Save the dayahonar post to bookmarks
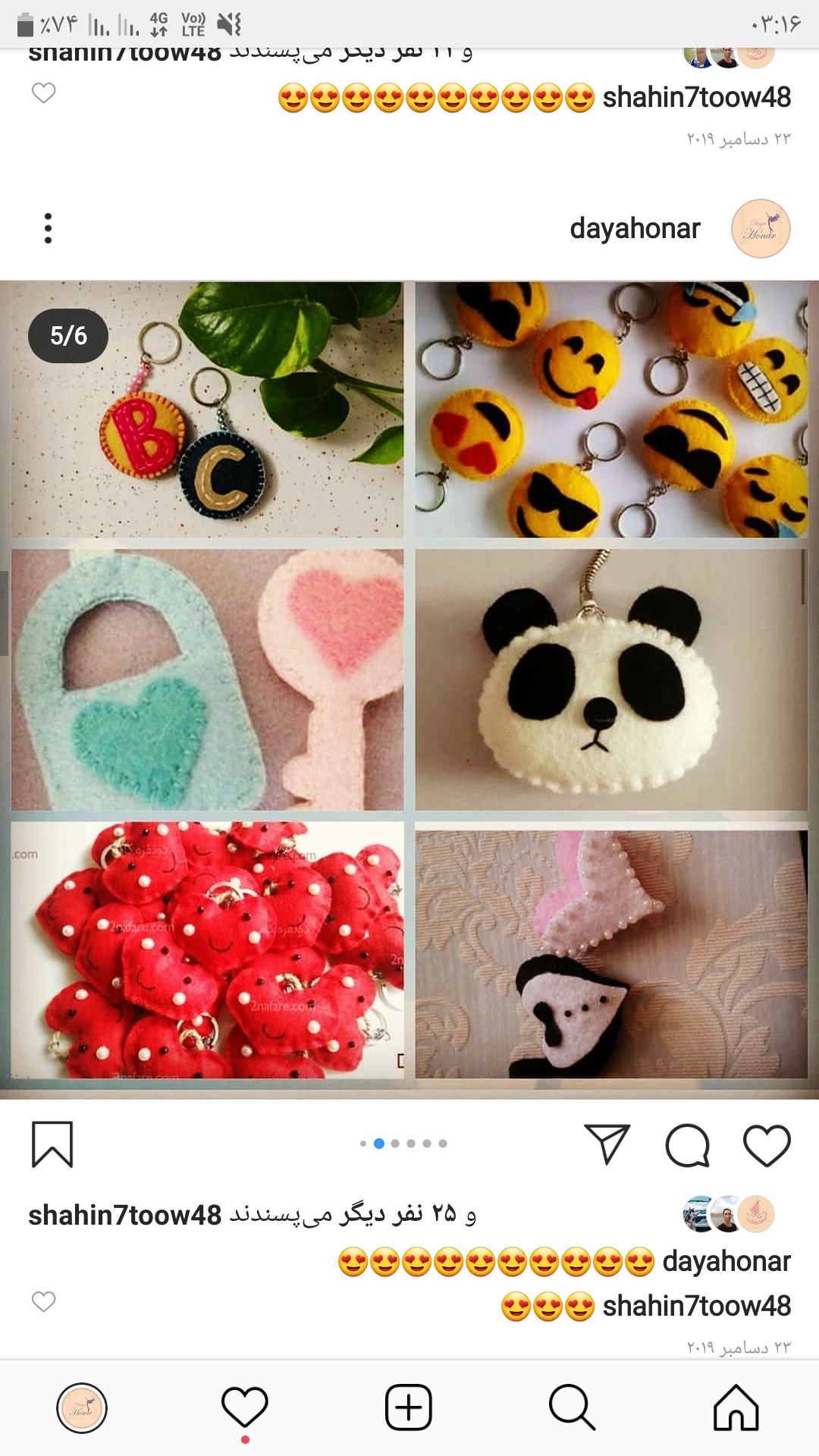This screenshot has height=1456, width=819. [x=52, y=1144]
